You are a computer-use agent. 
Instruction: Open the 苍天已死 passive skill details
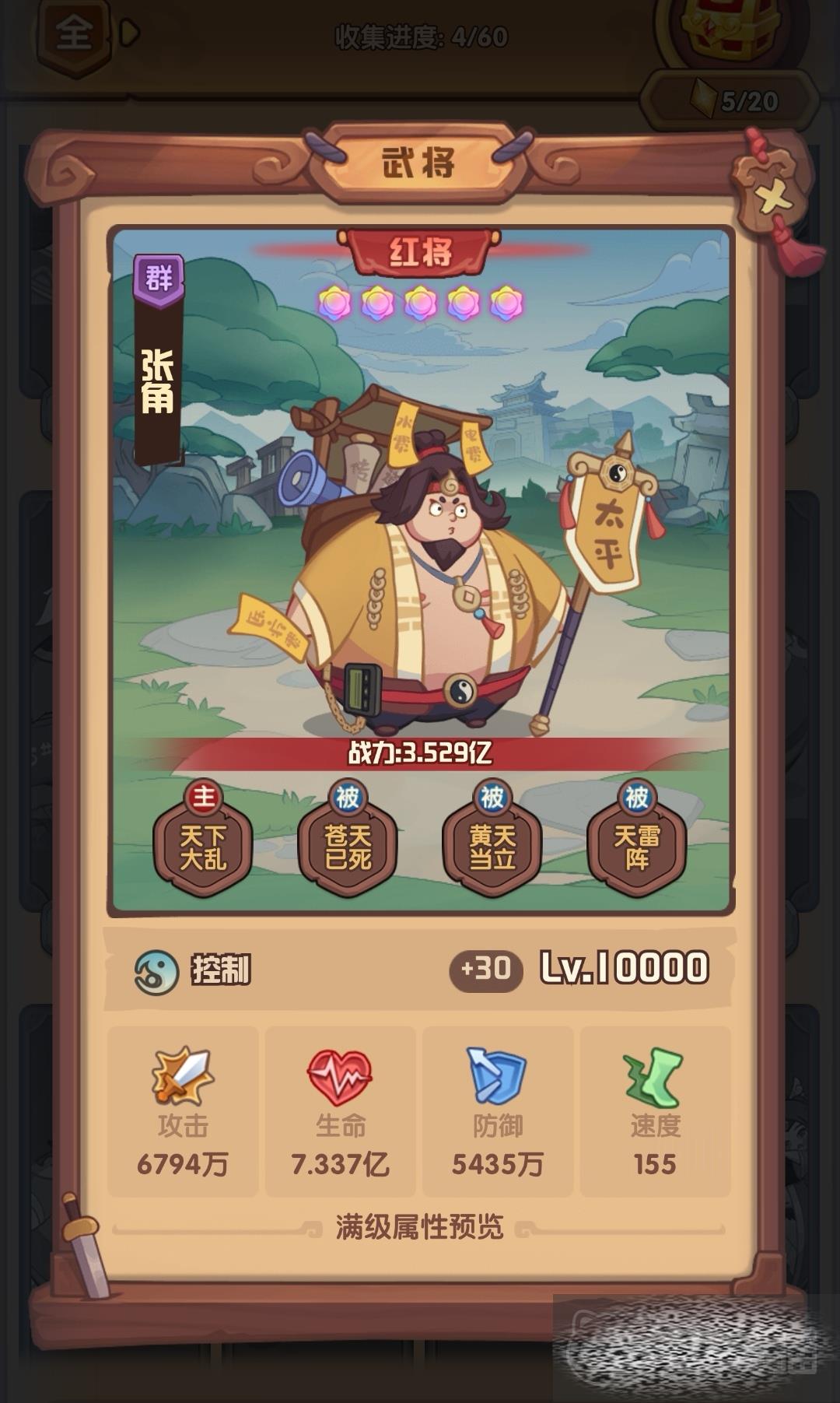point(348,847)
